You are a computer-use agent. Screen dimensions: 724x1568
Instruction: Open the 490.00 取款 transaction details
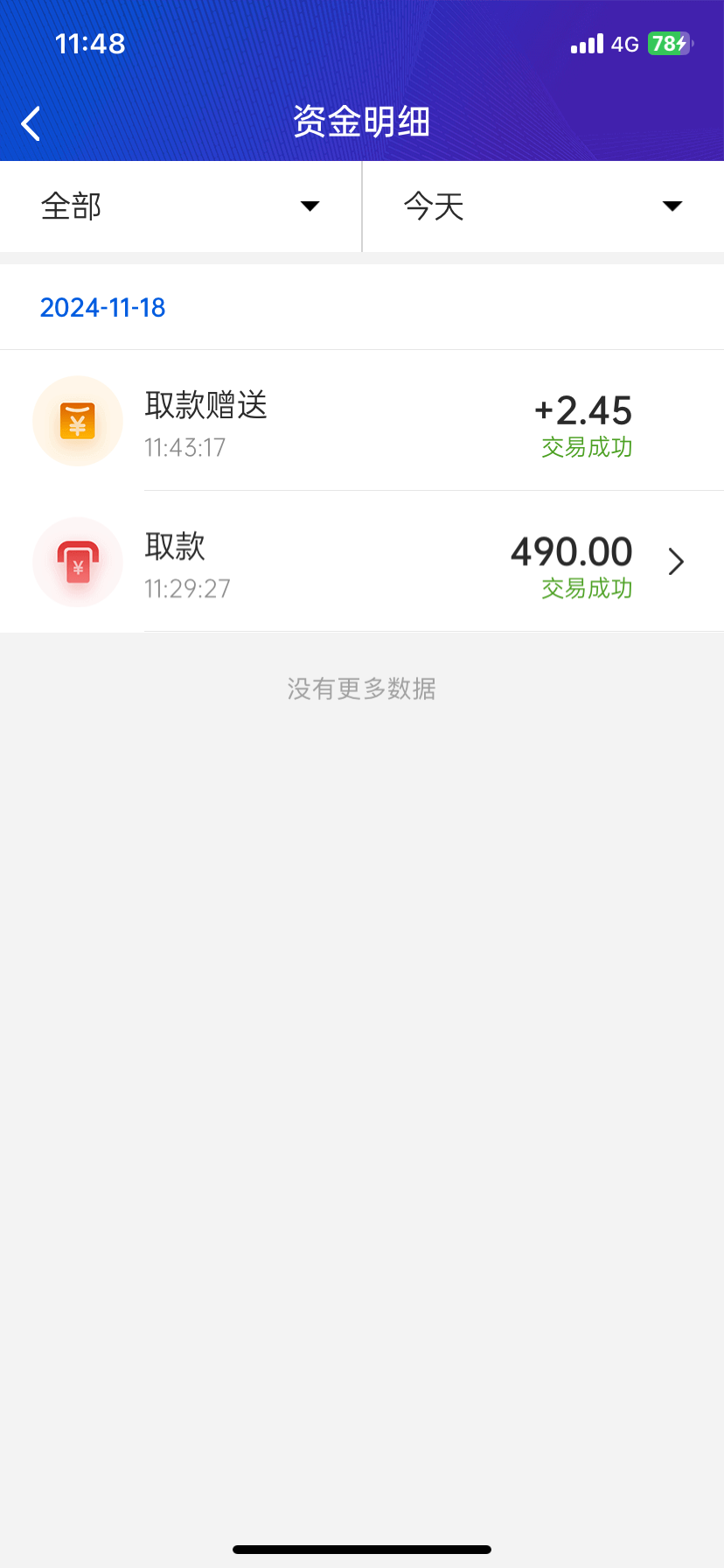362,562
